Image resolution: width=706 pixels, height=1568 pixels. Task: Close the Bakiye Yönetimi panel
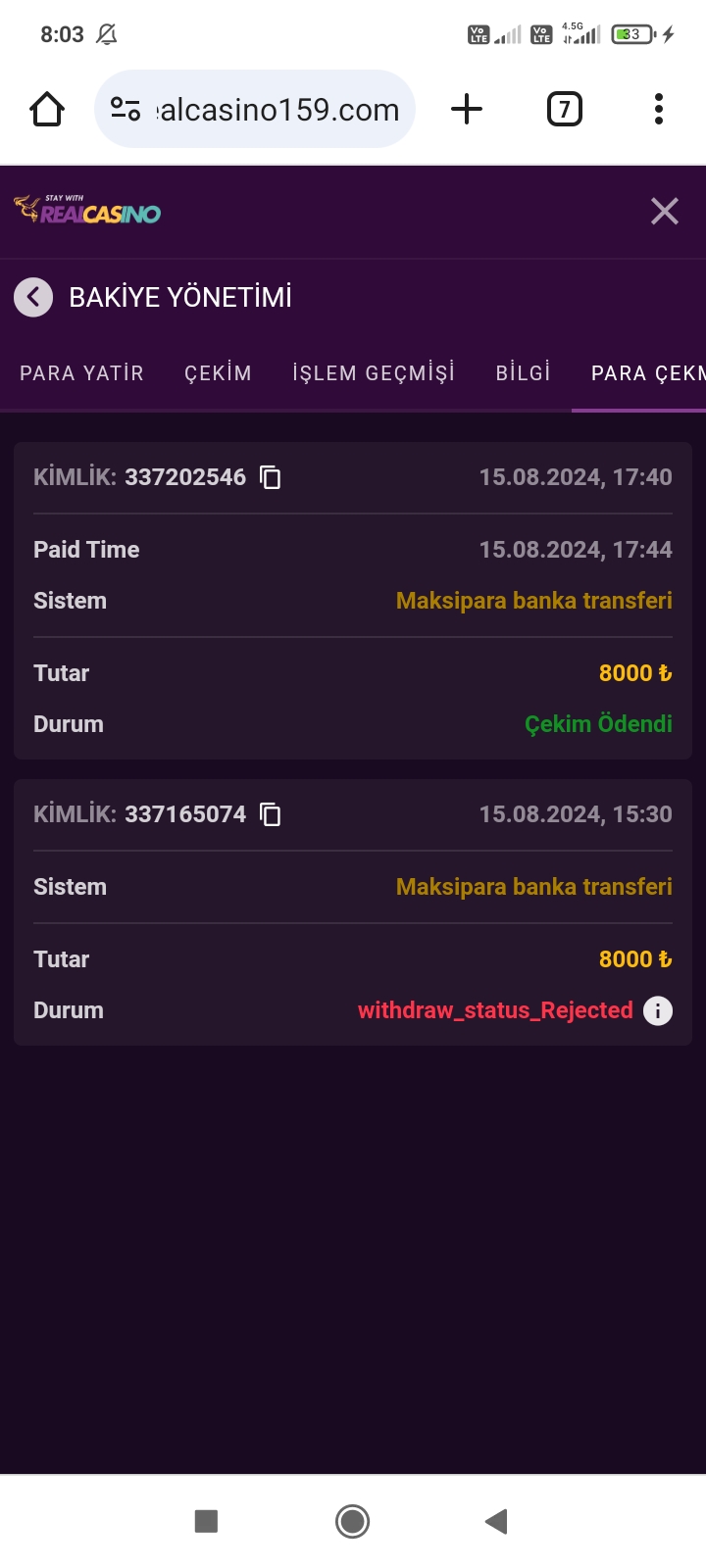pyautogui.click(x=664, y=211)
